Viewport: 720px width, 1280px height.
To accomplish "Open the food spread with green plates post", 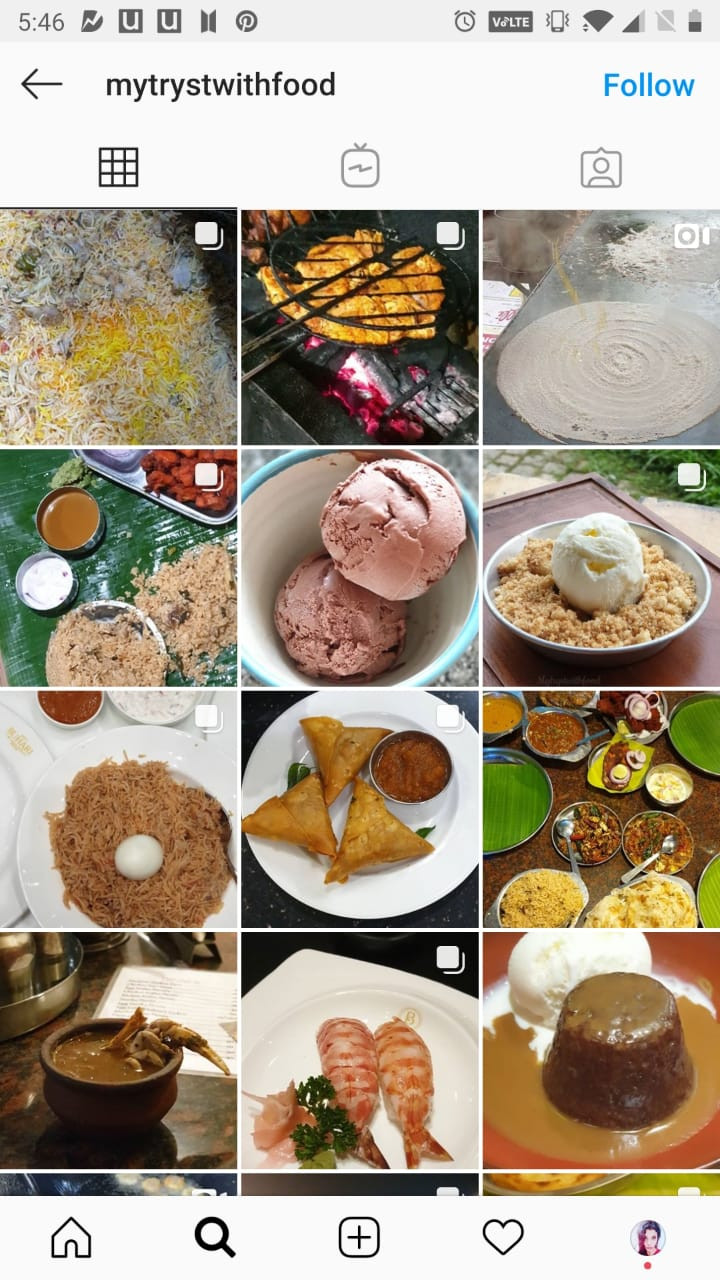I will [x=601, y=810].
